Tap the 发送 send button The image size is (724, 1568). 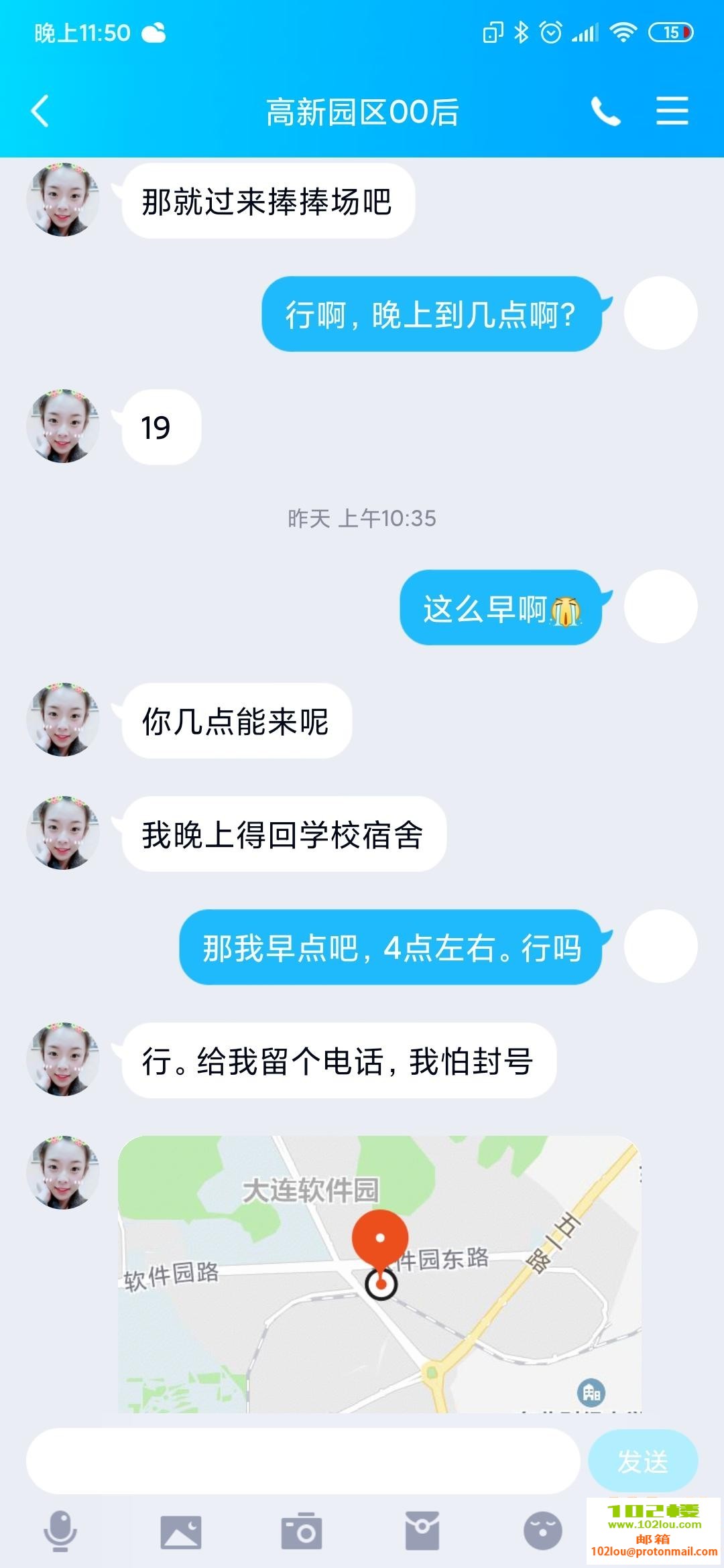tap(642, 1461)
